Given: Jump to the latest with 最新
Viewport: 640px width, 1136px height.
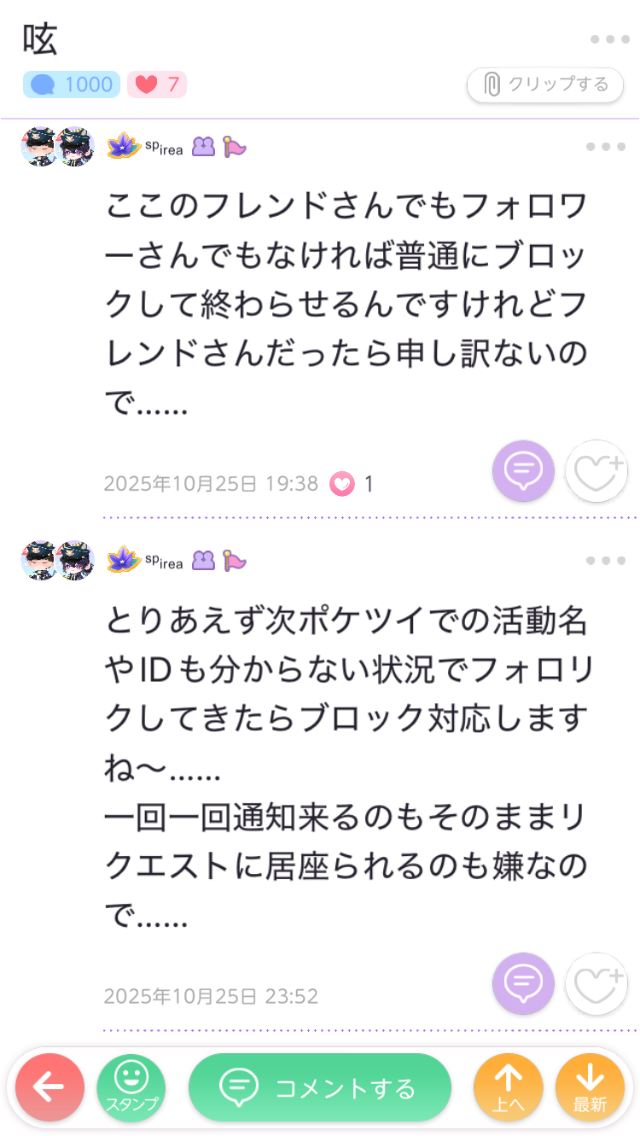Looking at the screenshot, I should click(x=590, y=1088).
